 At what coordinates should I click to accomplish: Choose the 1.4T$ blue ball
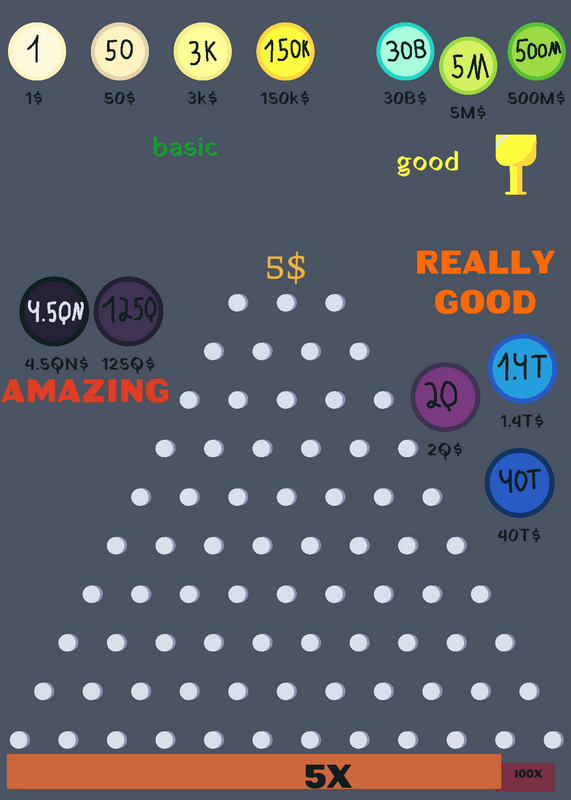[x=522, y=368]
